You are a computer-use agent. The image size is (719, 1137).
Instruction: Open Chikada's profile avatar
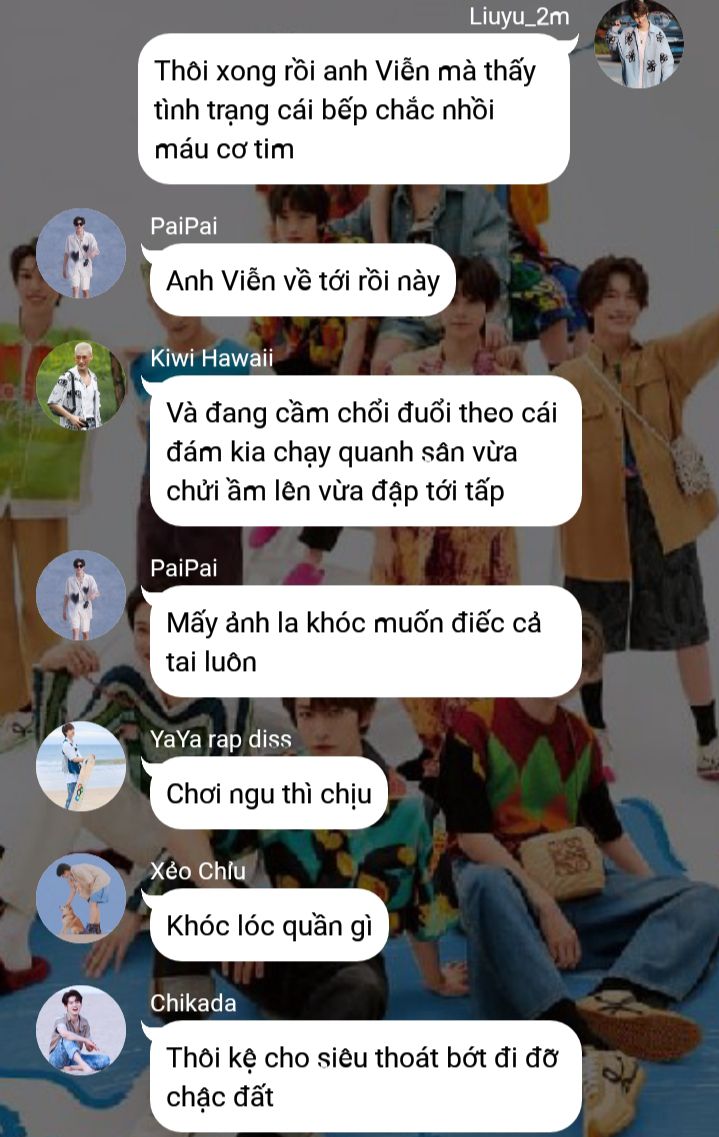coord(80,1030)
